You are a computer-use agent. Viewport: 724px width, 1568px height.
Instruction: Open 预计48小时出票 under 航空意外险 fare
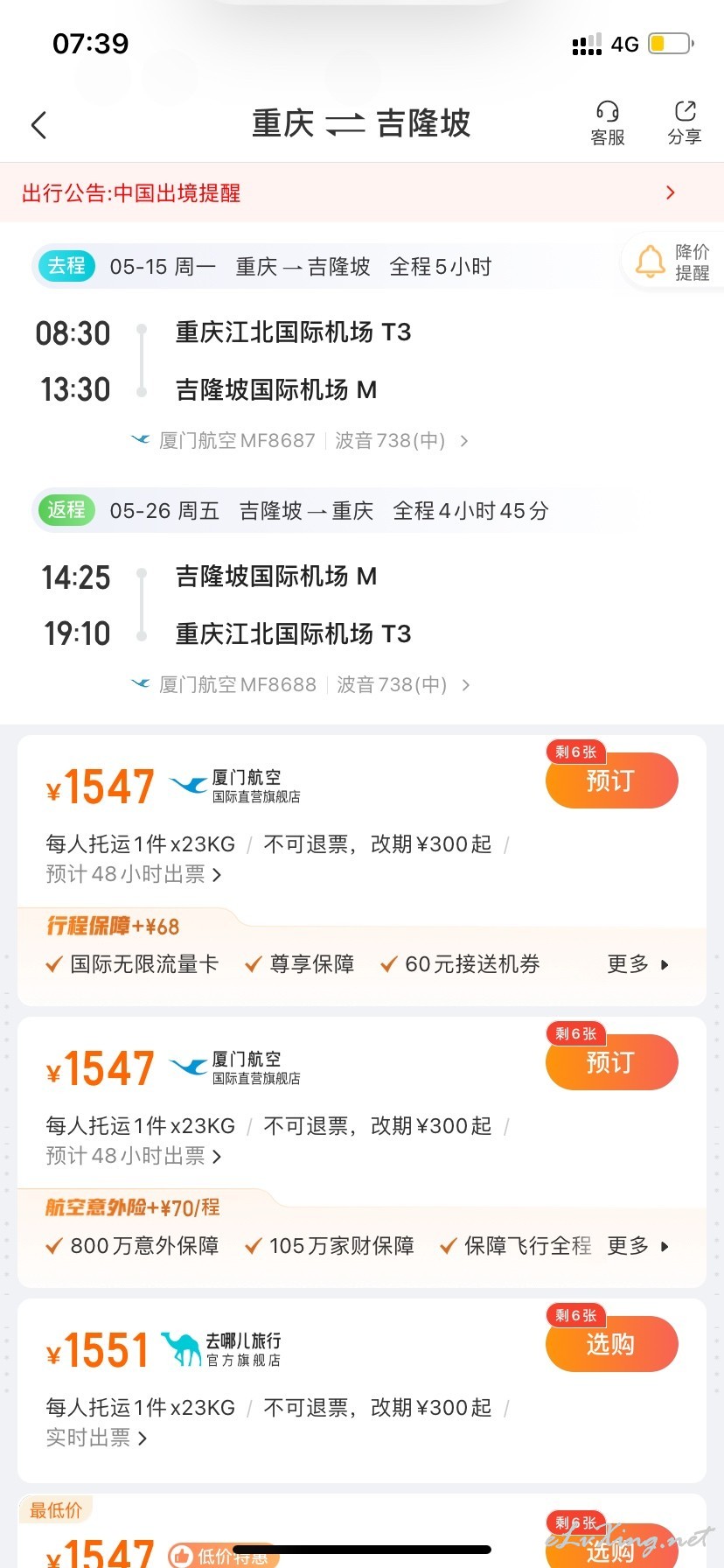tap(134, 1156)
